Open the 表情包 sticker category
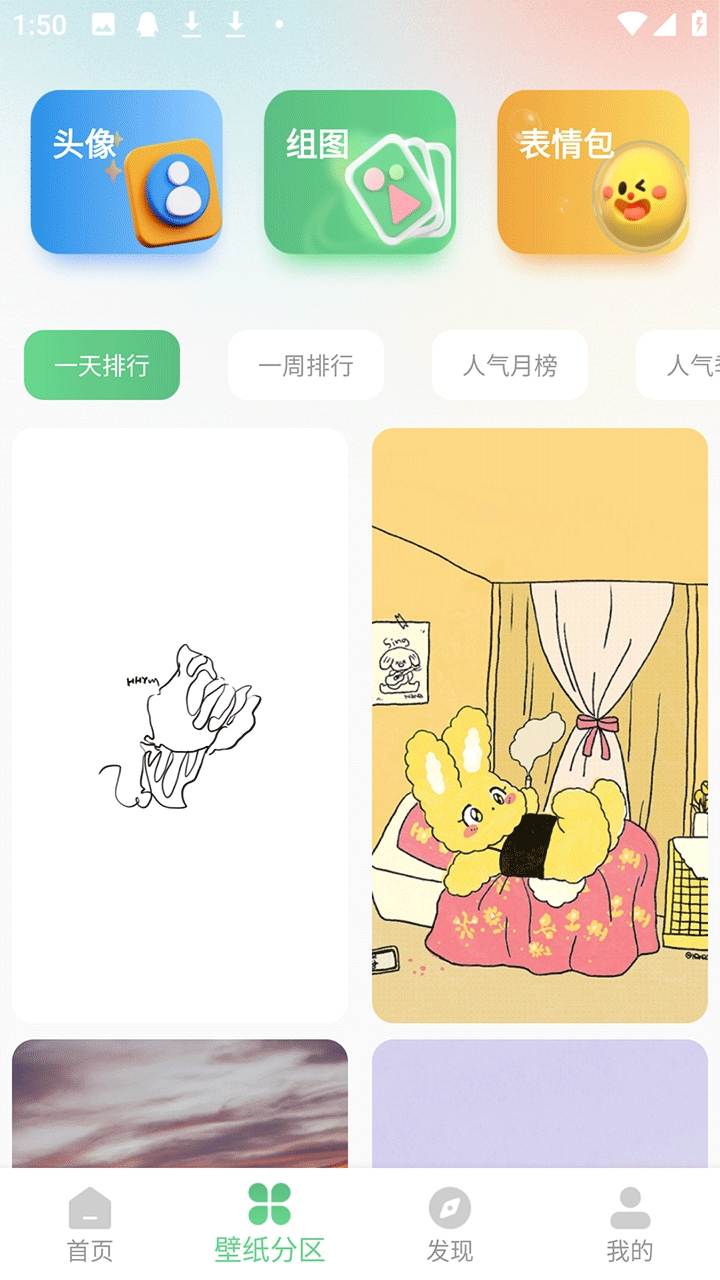 (x=593, y=172)
